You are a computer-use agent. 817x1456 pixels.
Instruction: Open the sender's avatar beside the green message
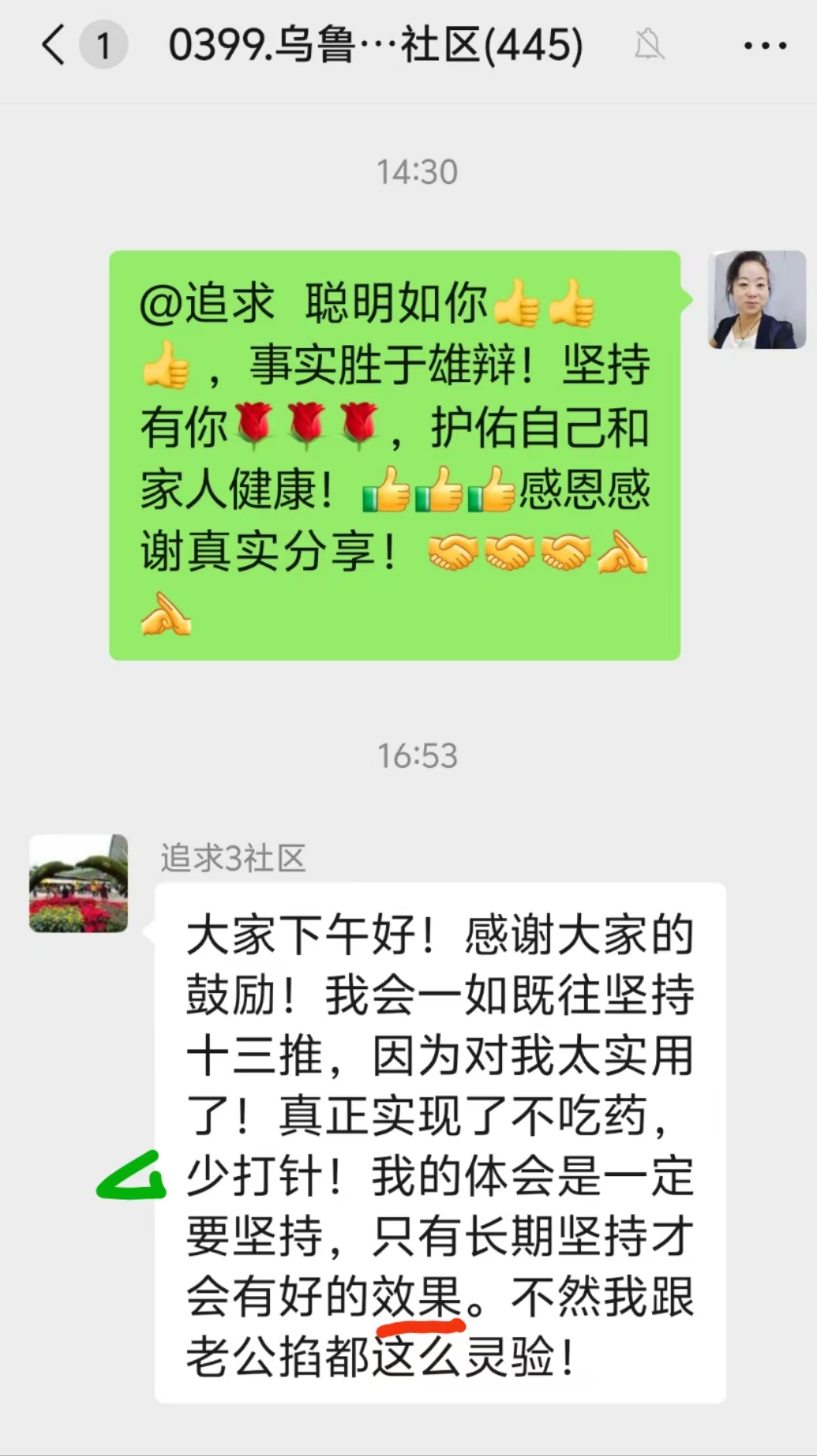tap(757, 300)
